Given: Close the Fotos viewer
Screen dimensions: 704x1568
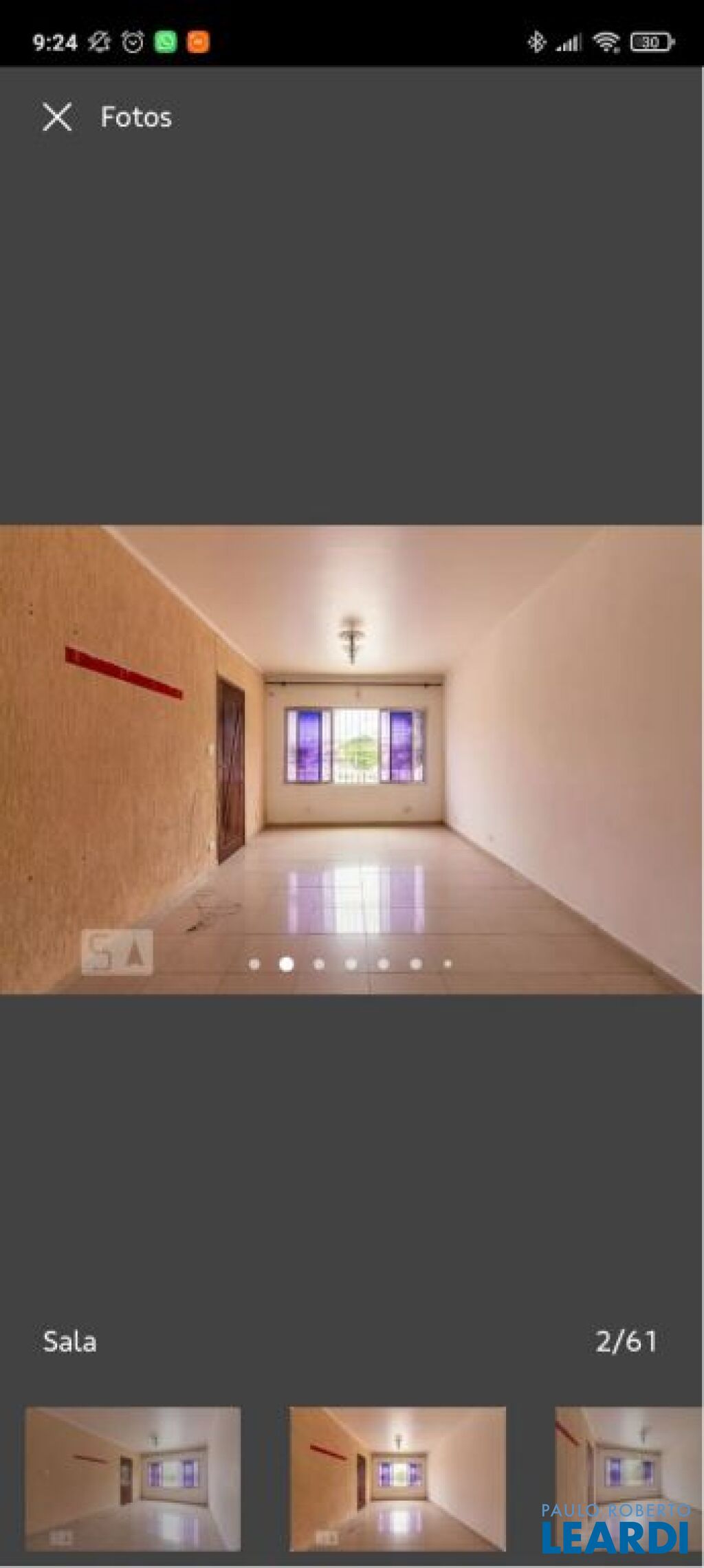Looking at the screenshot, I should click(57, 117).
